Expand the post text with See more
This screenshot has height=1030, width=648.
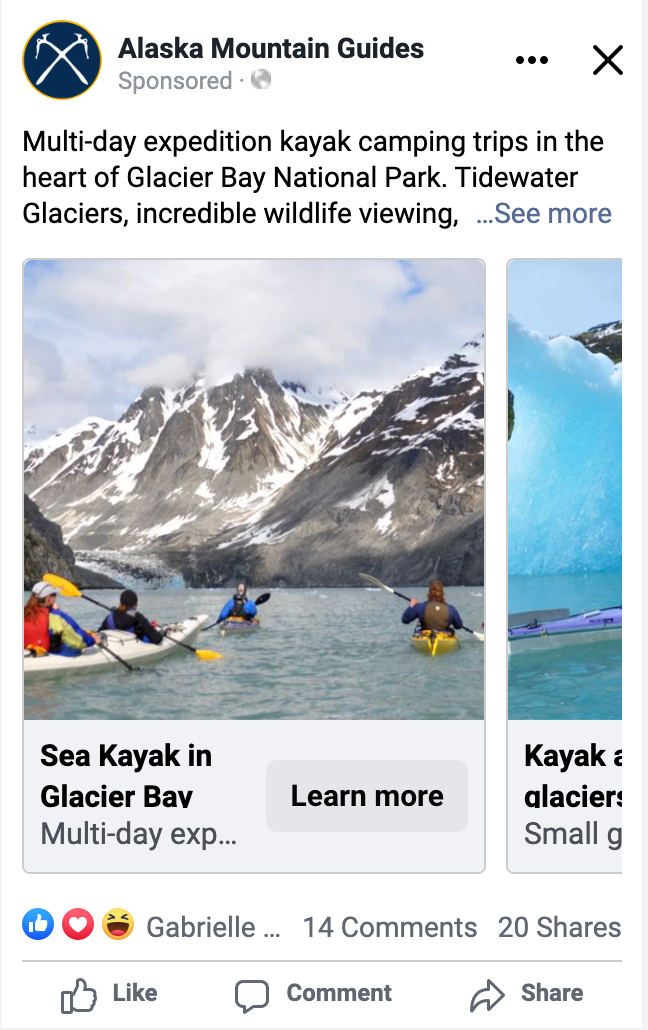coord(544,213)
